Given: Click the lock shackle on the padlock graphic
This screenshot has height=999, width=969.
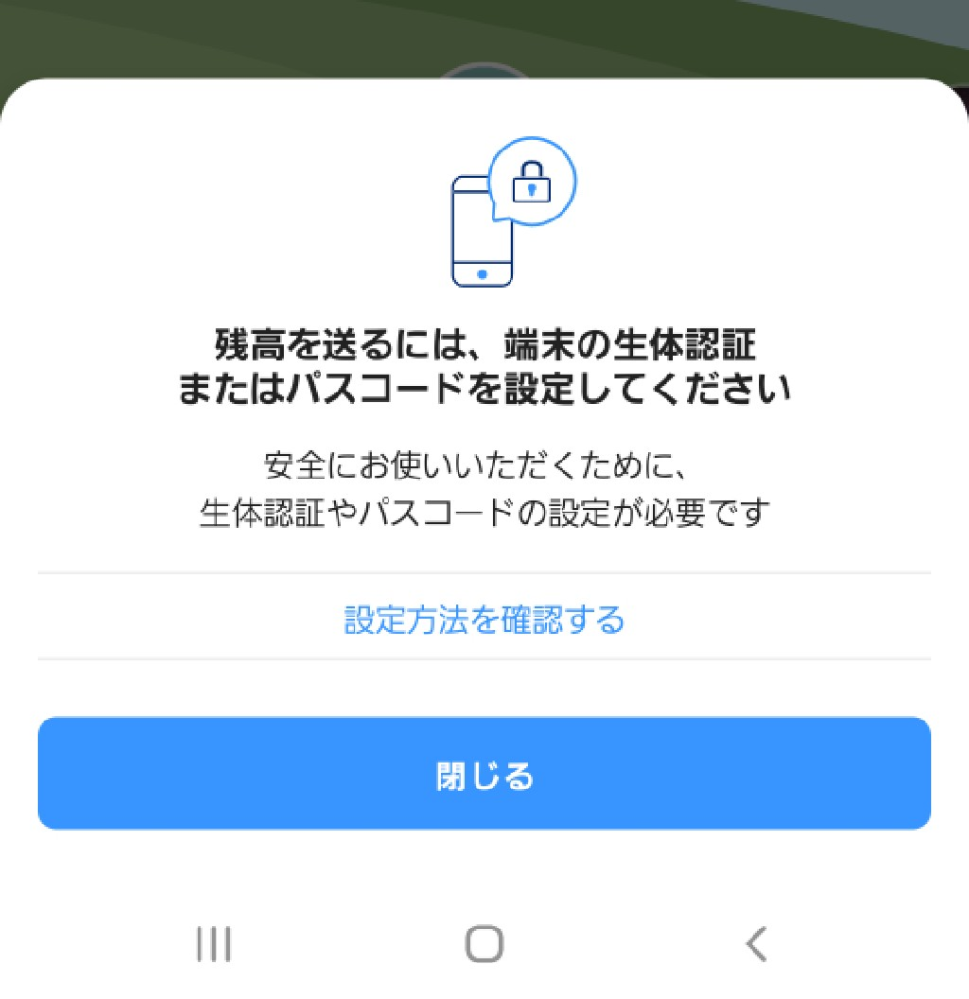Looking at the screenshot, I should click(533, 172).
